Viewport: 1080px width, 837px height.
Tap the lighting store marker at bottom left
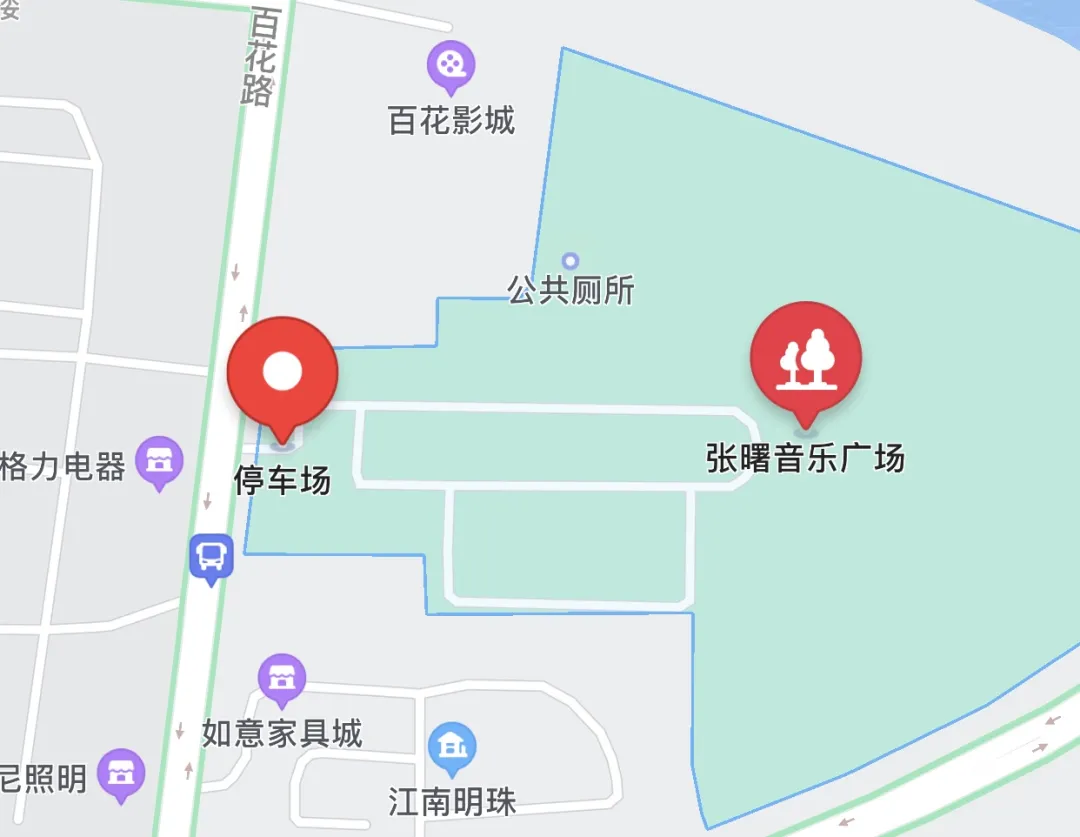pyautogui.click(x=122, y=773)
